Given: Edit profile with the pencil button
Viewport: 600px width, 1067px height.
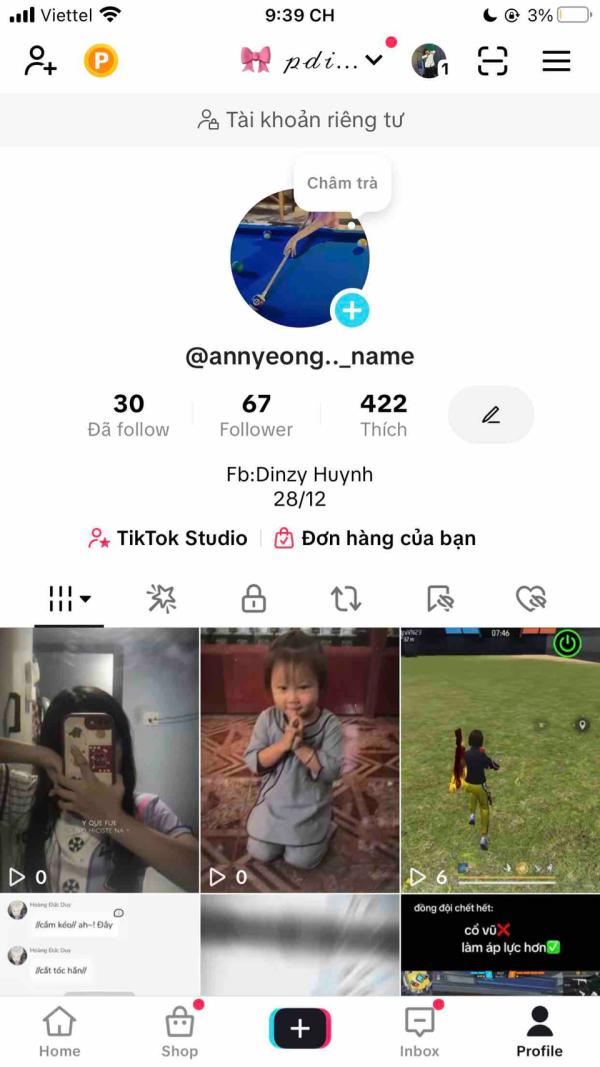Looking at the screenshot, I should 491,414.
